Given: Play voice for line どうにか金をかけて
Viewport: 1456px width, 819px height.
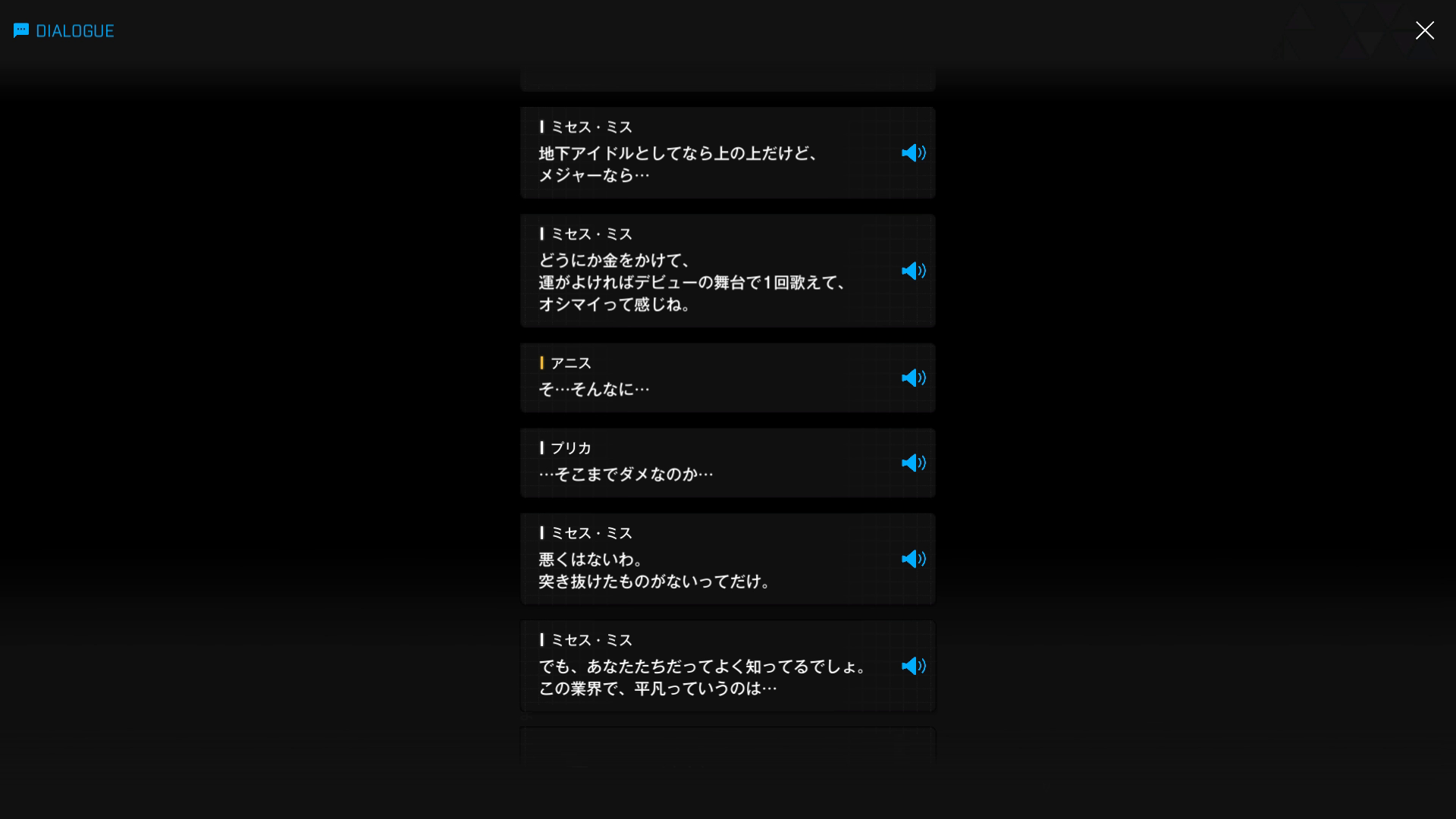Looking at the screenshot, I should [913, 271].
